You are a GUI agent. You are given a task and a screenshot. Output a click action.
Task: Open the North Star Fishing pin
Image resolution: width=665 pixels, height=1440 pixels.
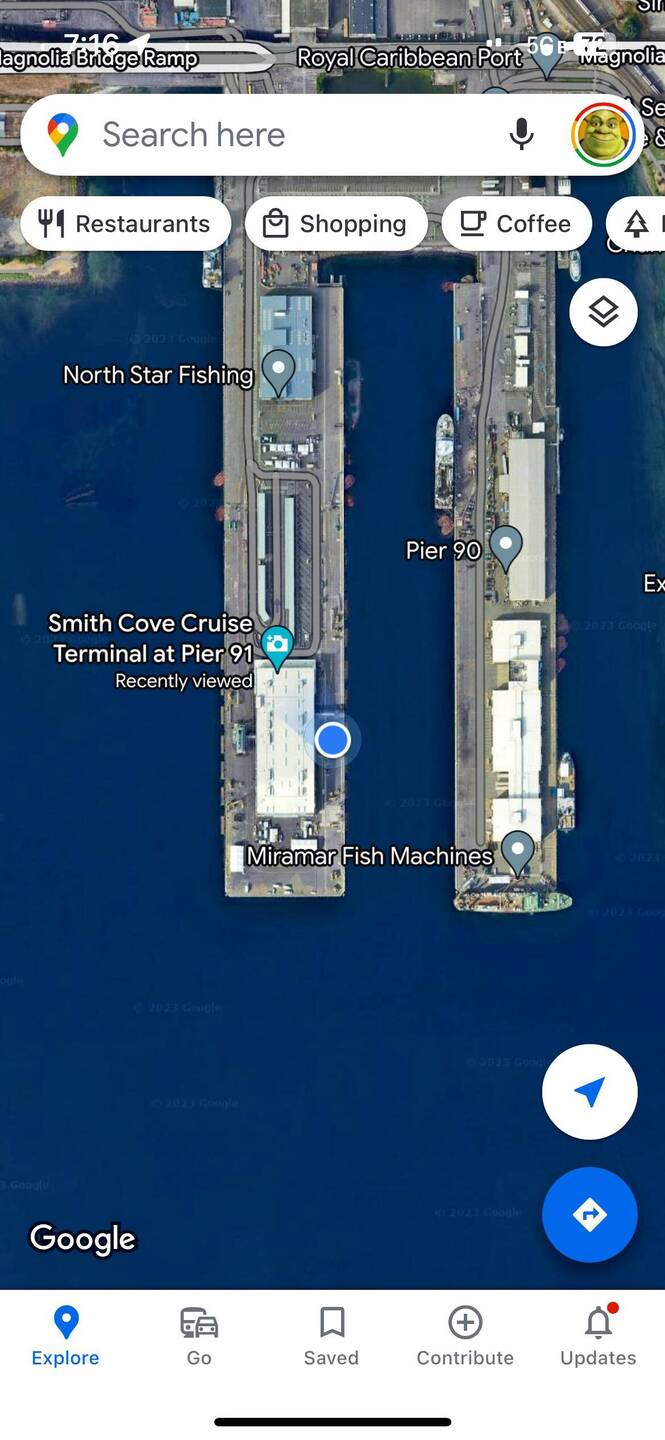(278, 370)
